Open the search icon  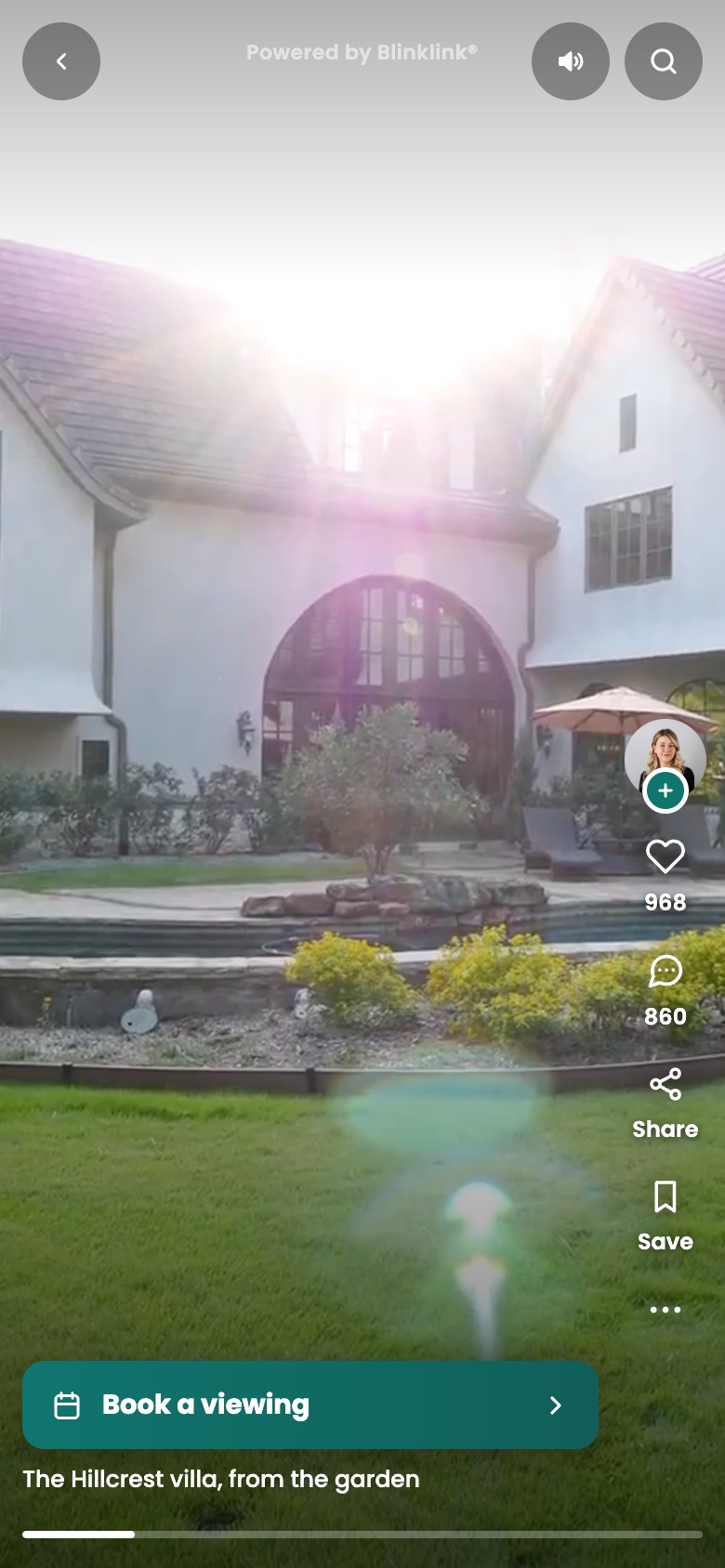click(x=664, y=61)
